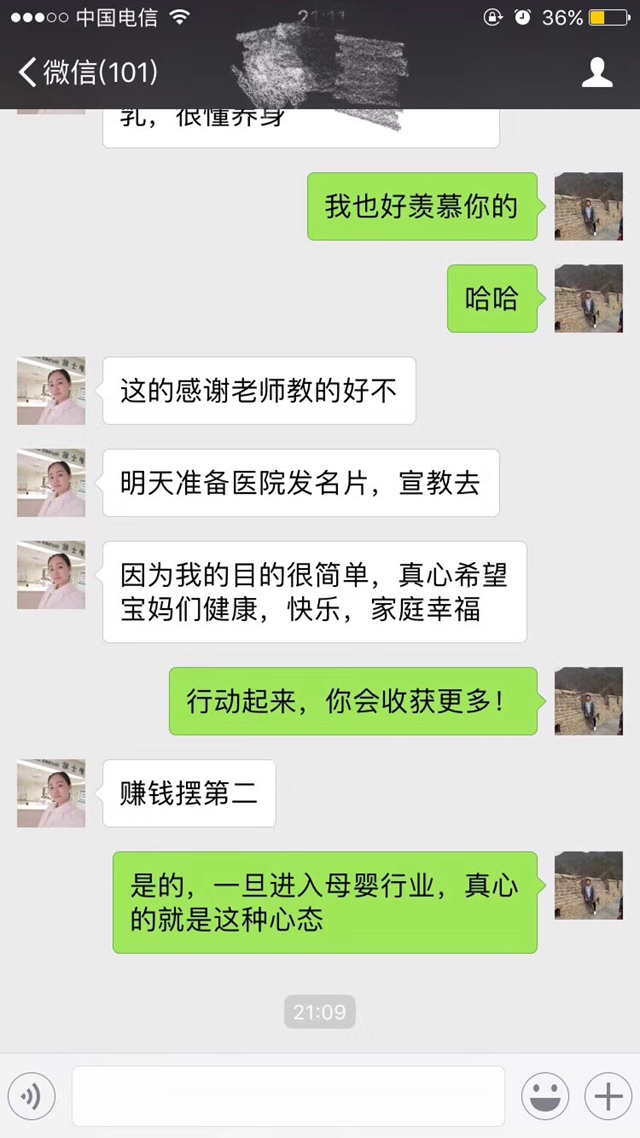View profile from avatar beside 明天准备医院发名片
The width and height of the screenshot is (640, 1138).
click(51, 483)
